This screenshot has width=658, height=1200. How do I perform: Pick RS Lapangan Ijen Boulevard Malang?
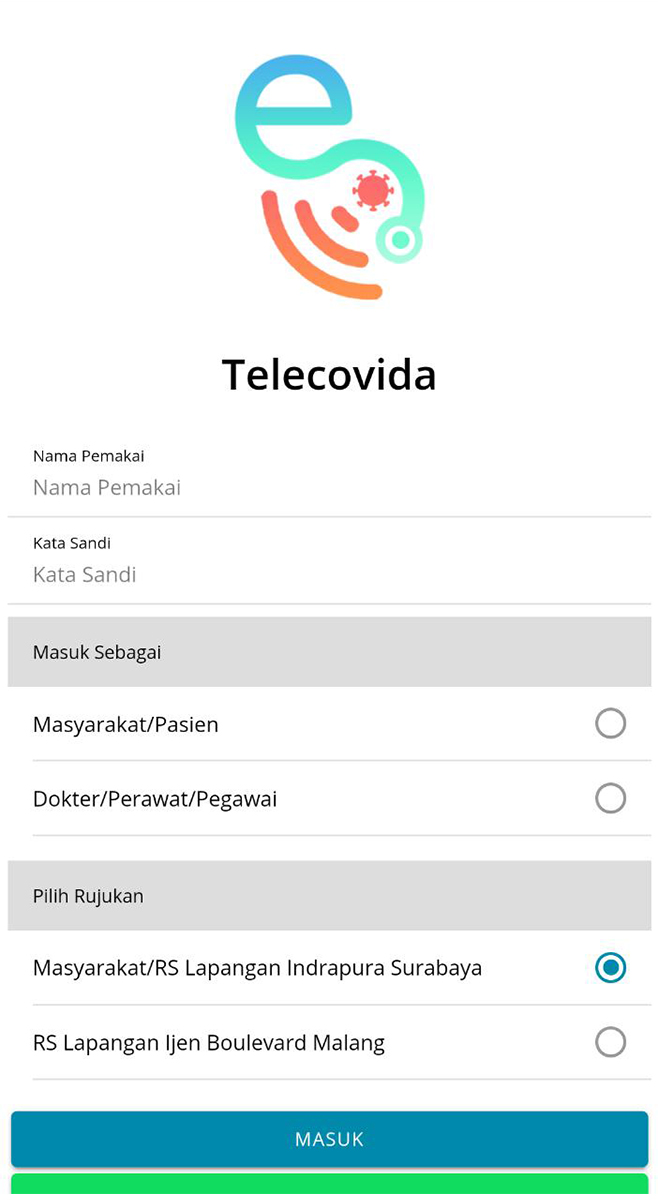point(610,1042)
